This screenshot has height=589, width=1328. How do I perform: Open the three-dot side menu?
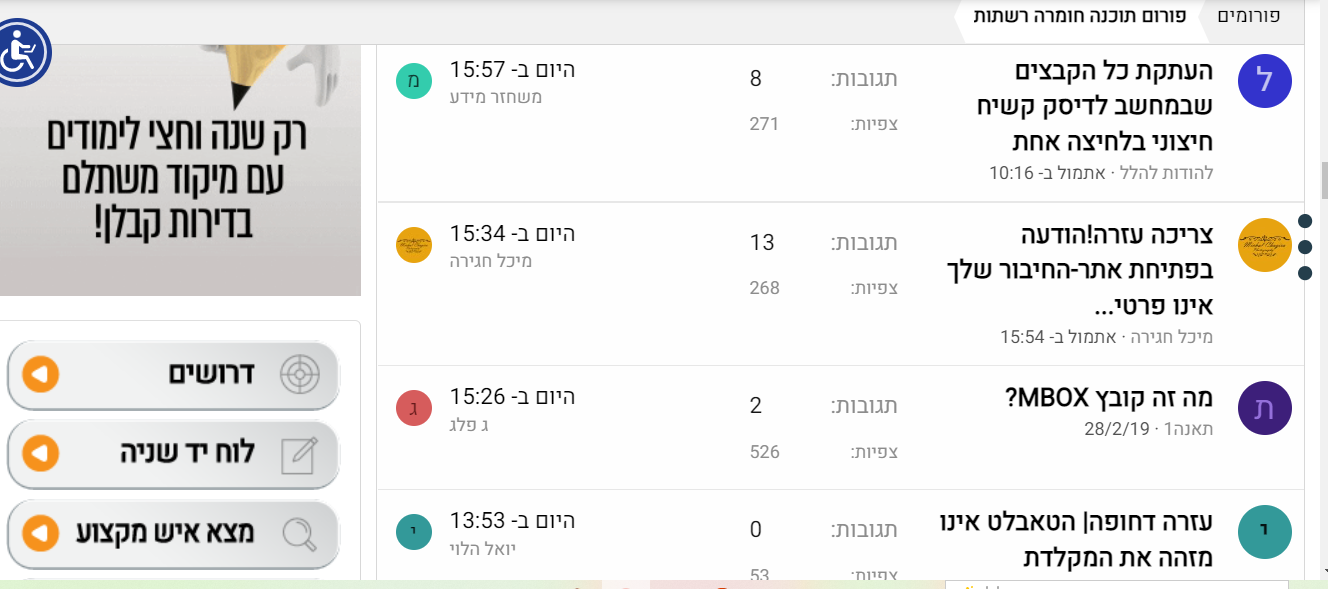pyautogui.click(x=1305, y=247)
